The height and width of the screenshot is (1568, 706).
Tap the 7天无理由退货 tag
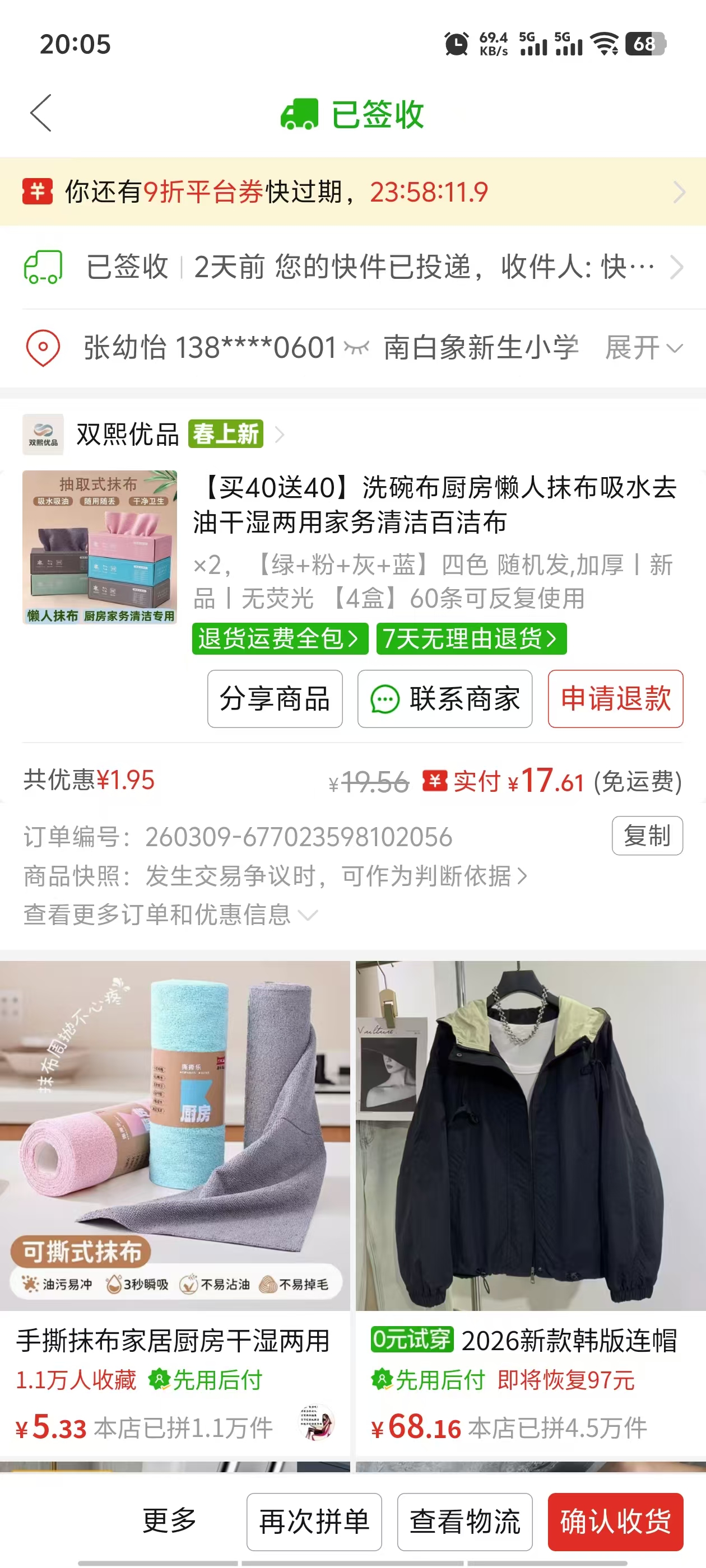tap(471, 638)
